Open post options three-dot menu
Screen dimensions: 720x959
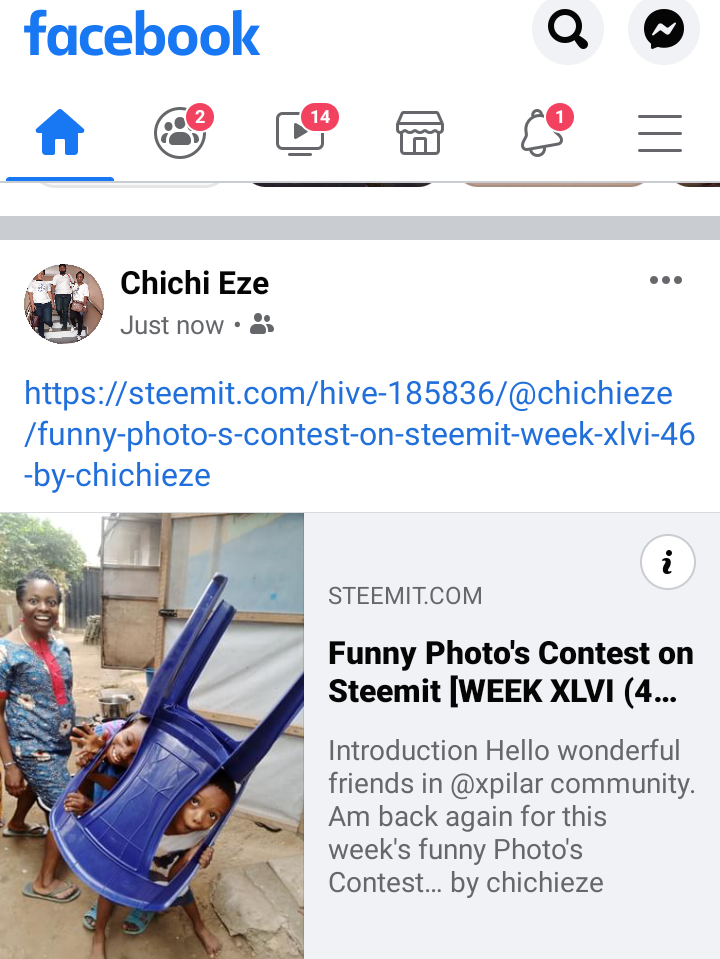(x=665, y=281)
